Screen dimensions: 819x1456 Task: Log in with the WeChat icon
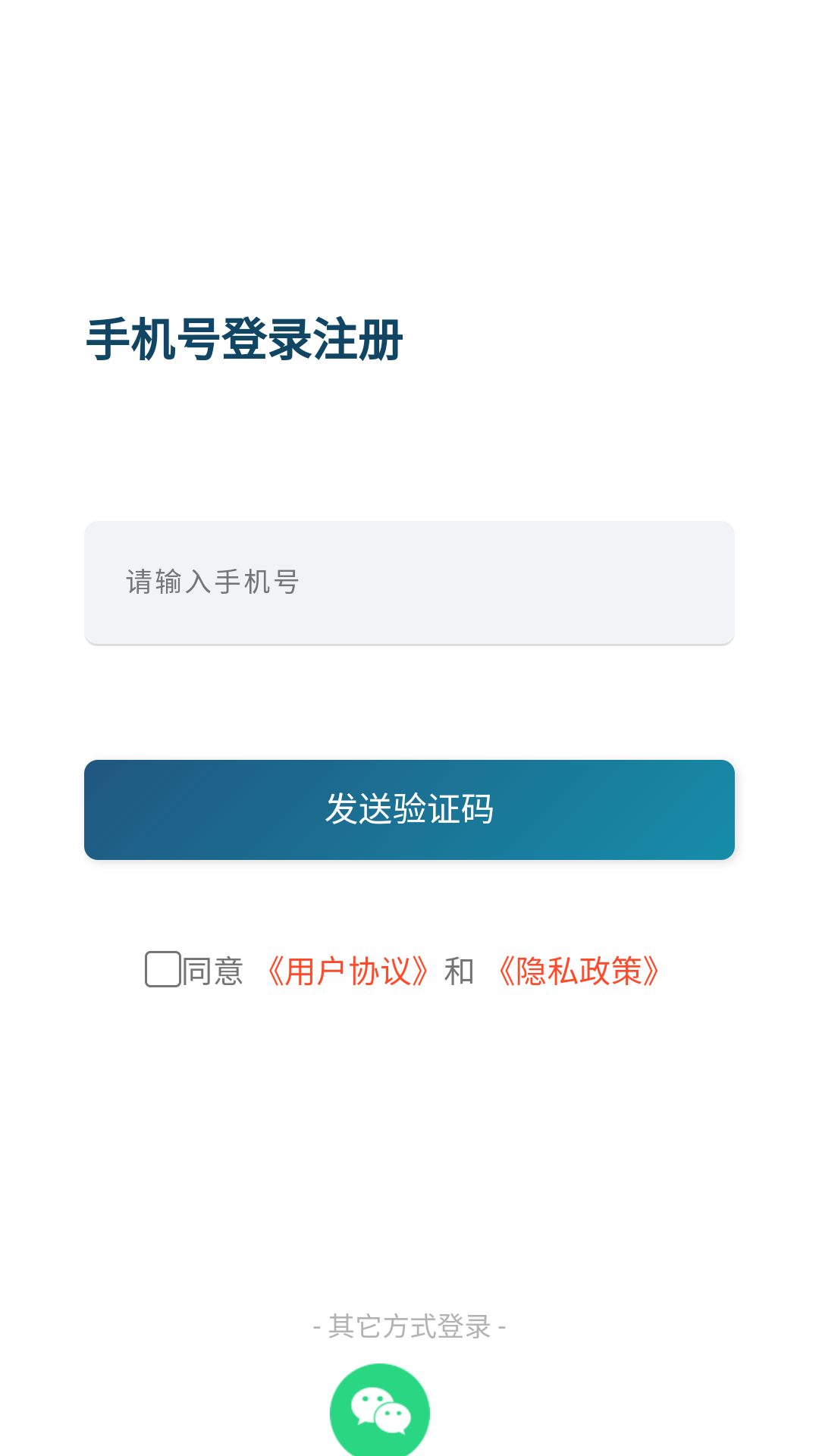380,1411
